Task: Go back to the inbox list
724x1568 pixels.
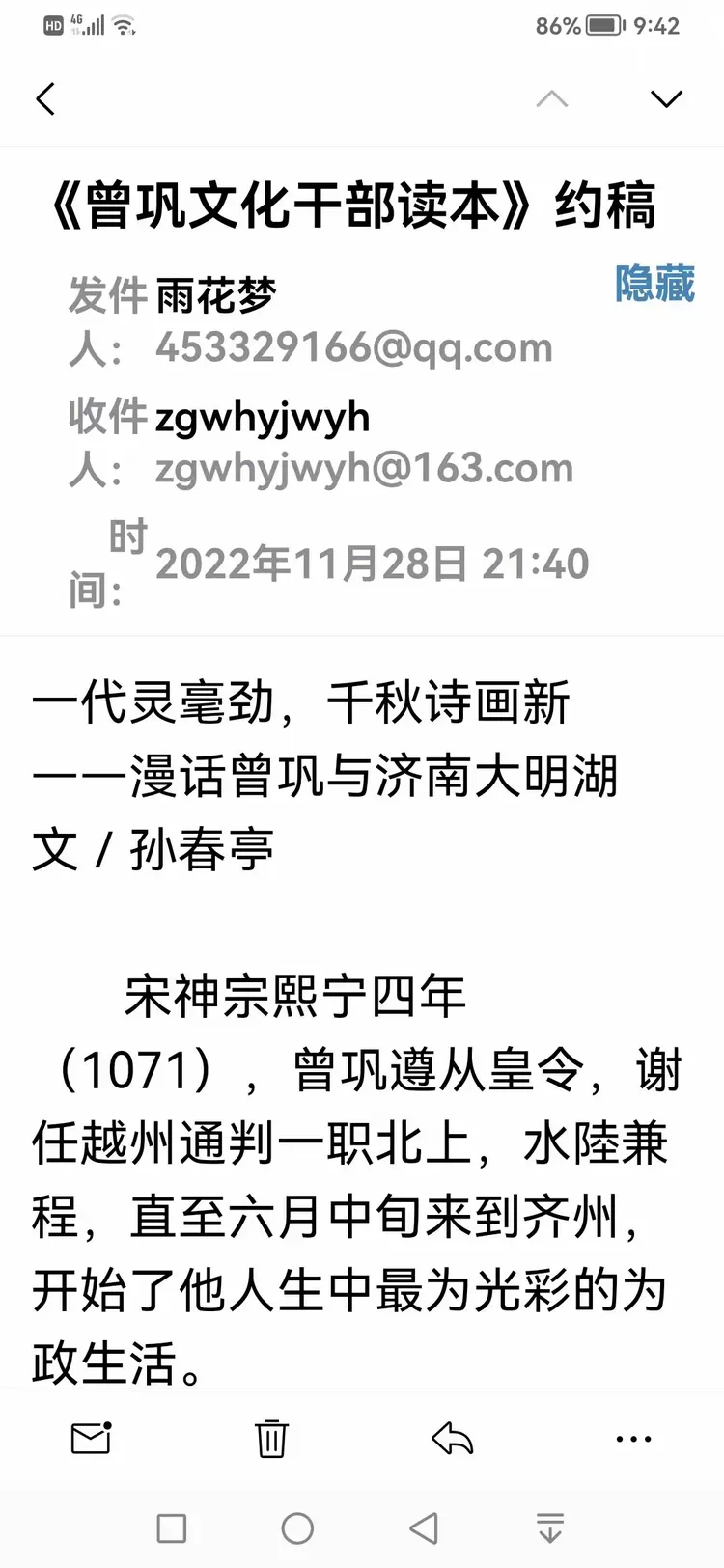Action: 45,98
